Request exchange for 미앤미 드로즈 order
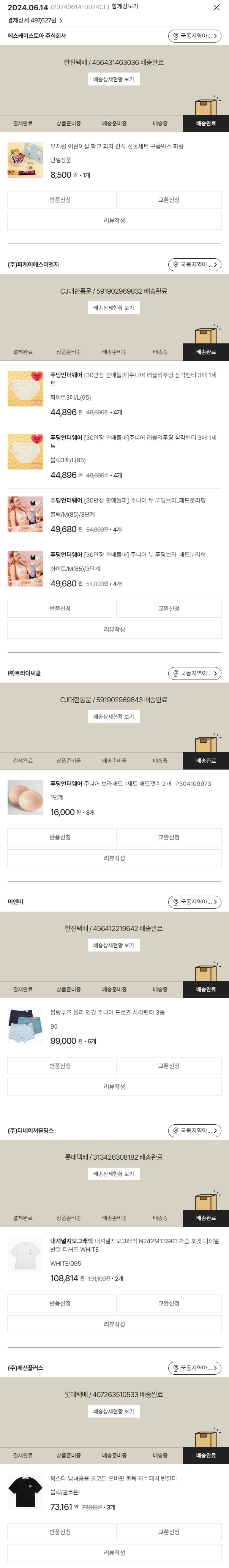Viewport: 229px width, 1568px height. click(169, 1066)
